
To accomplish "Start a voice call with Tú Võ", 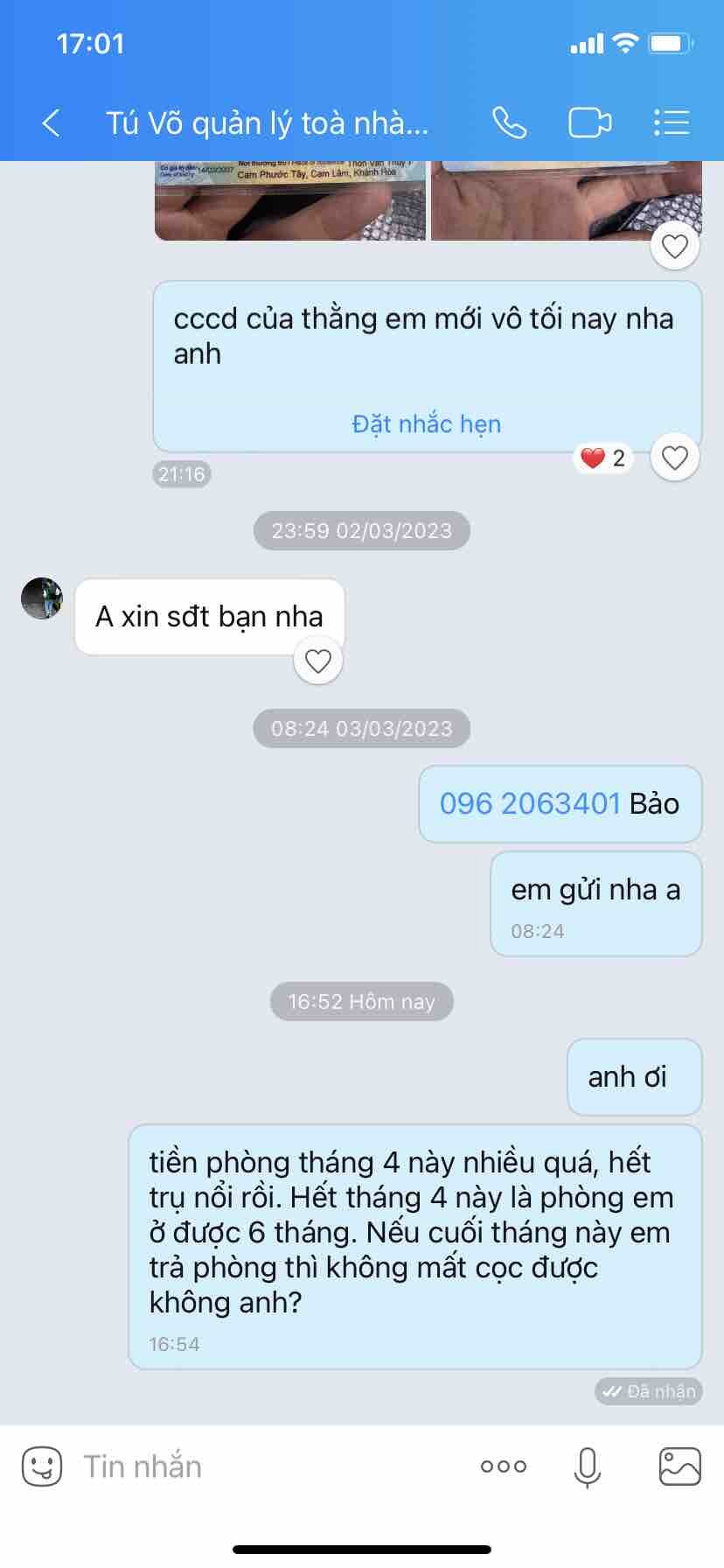I will pos(509,123).
